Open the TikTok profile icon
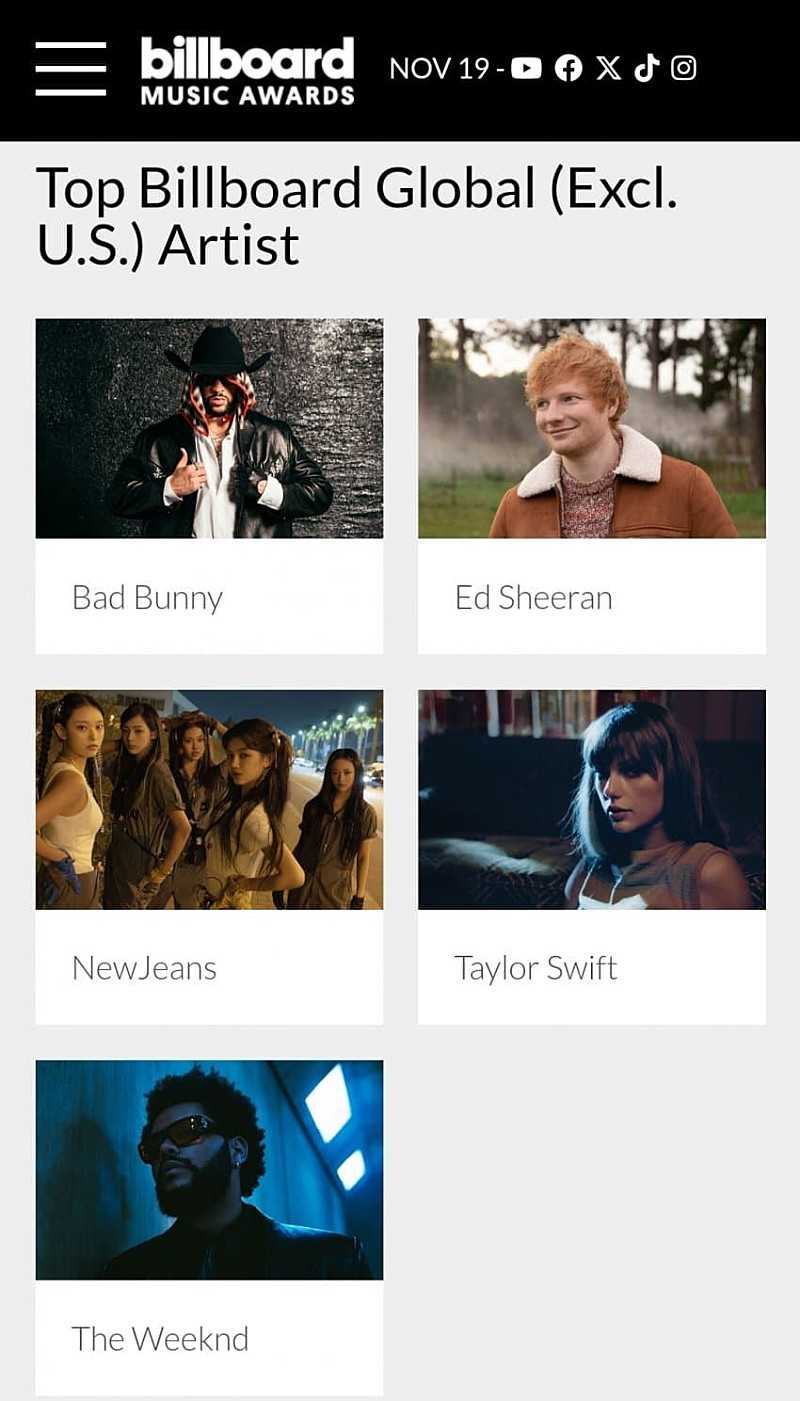Viewport: 800px width, 1401px height. (646, 68)
